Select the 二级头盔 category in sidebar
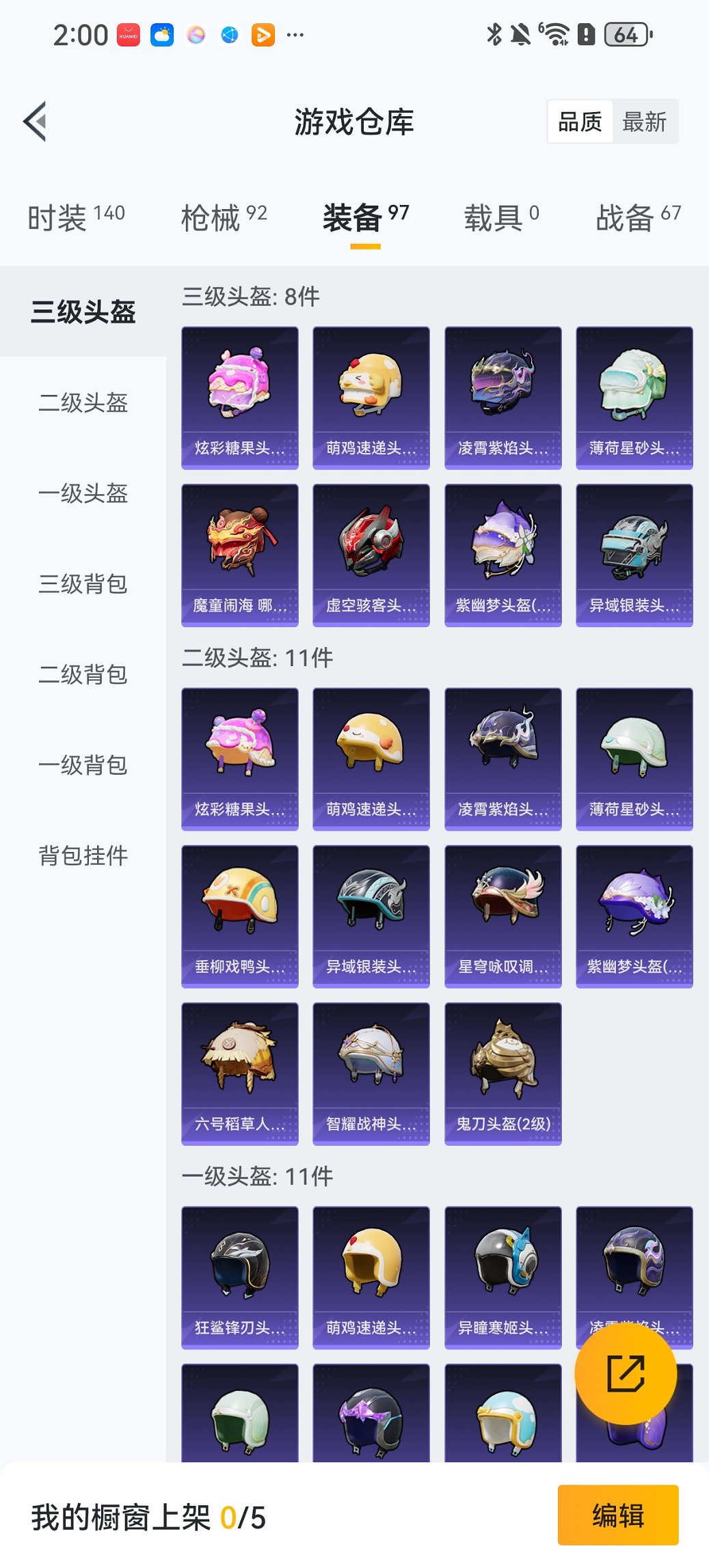 coord(83,404)
